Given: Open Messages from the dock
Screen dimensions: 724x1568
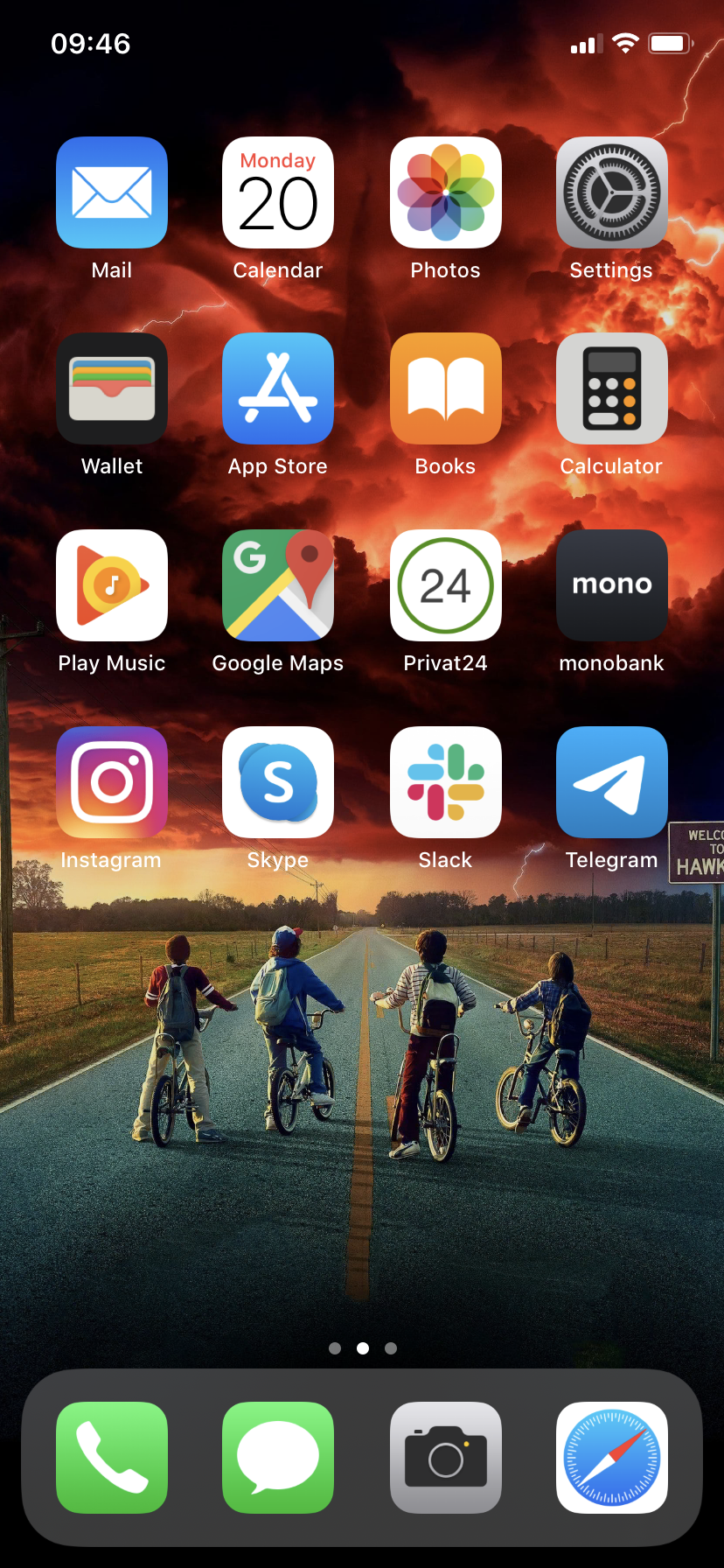Looking at the screenshot, I should (278, 1458).
